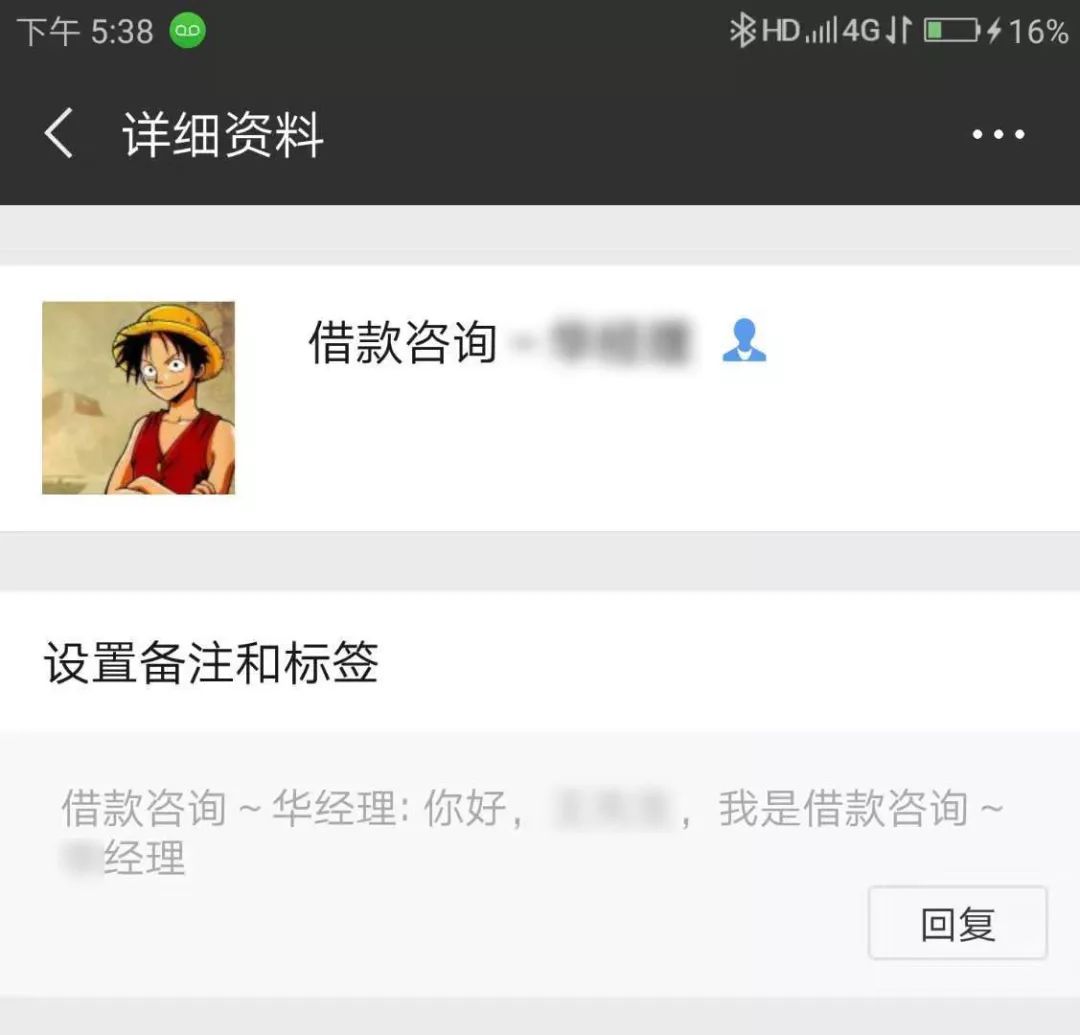Open the three-dot overflow menu
This screenshot has width=1080, height=1035.
(x=998, y=134)
